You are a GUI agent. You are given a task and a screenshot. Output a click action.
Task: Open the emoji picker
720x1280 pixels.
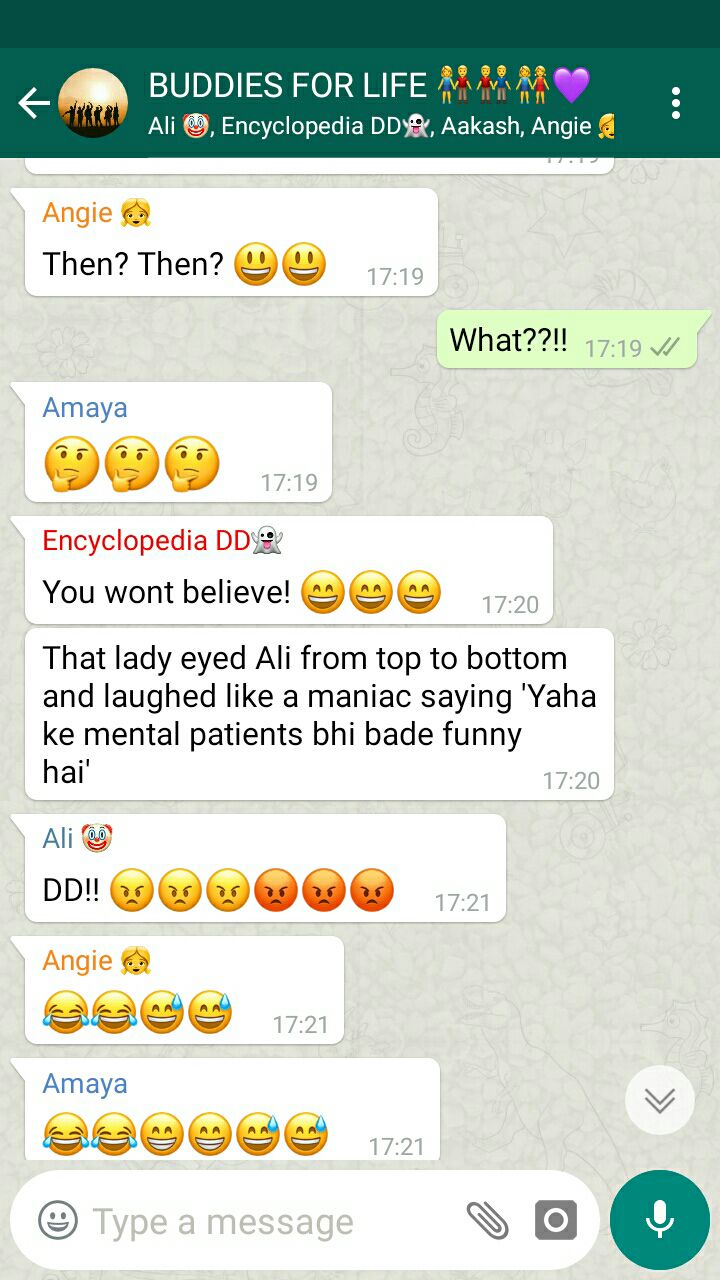coord(58,1221)
